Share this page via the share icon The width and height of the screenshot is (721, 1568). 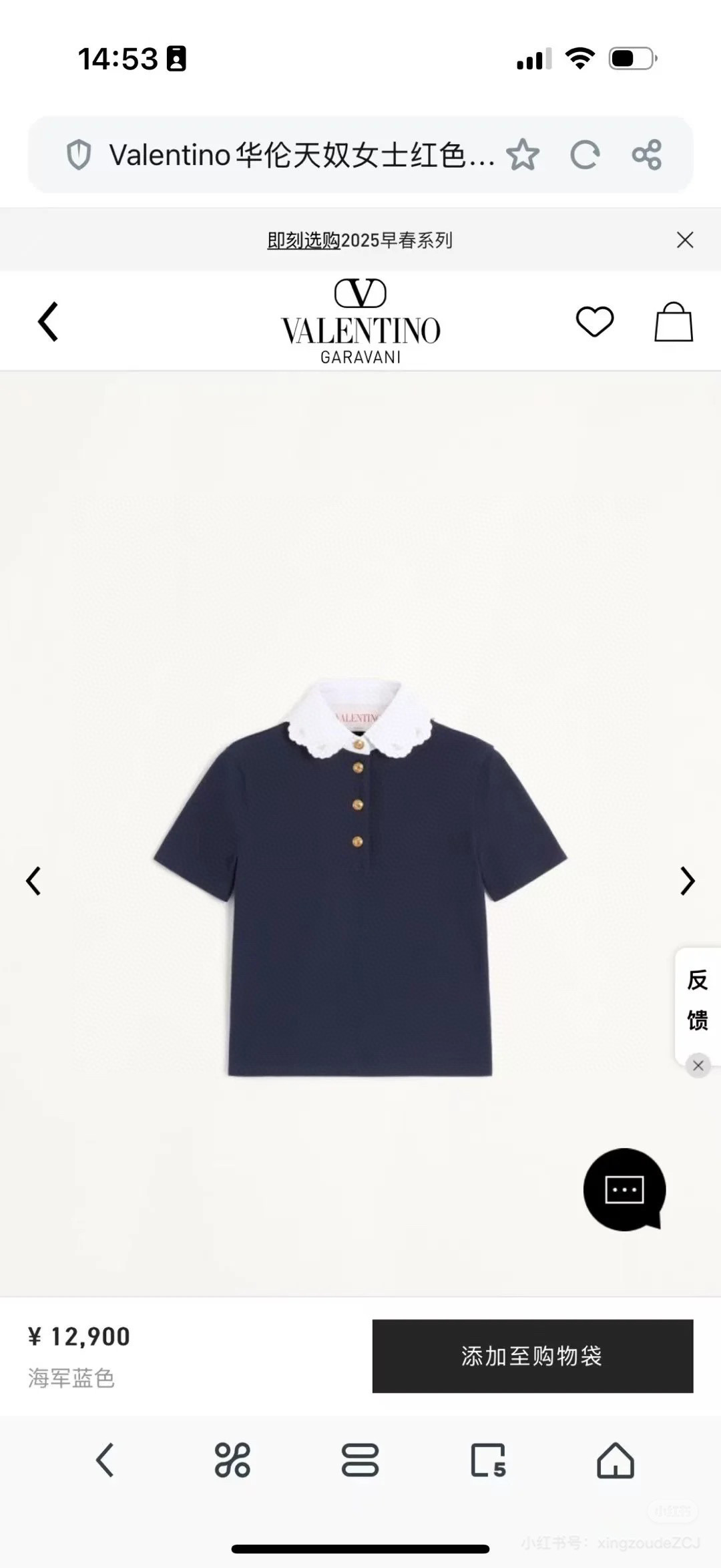646,155
